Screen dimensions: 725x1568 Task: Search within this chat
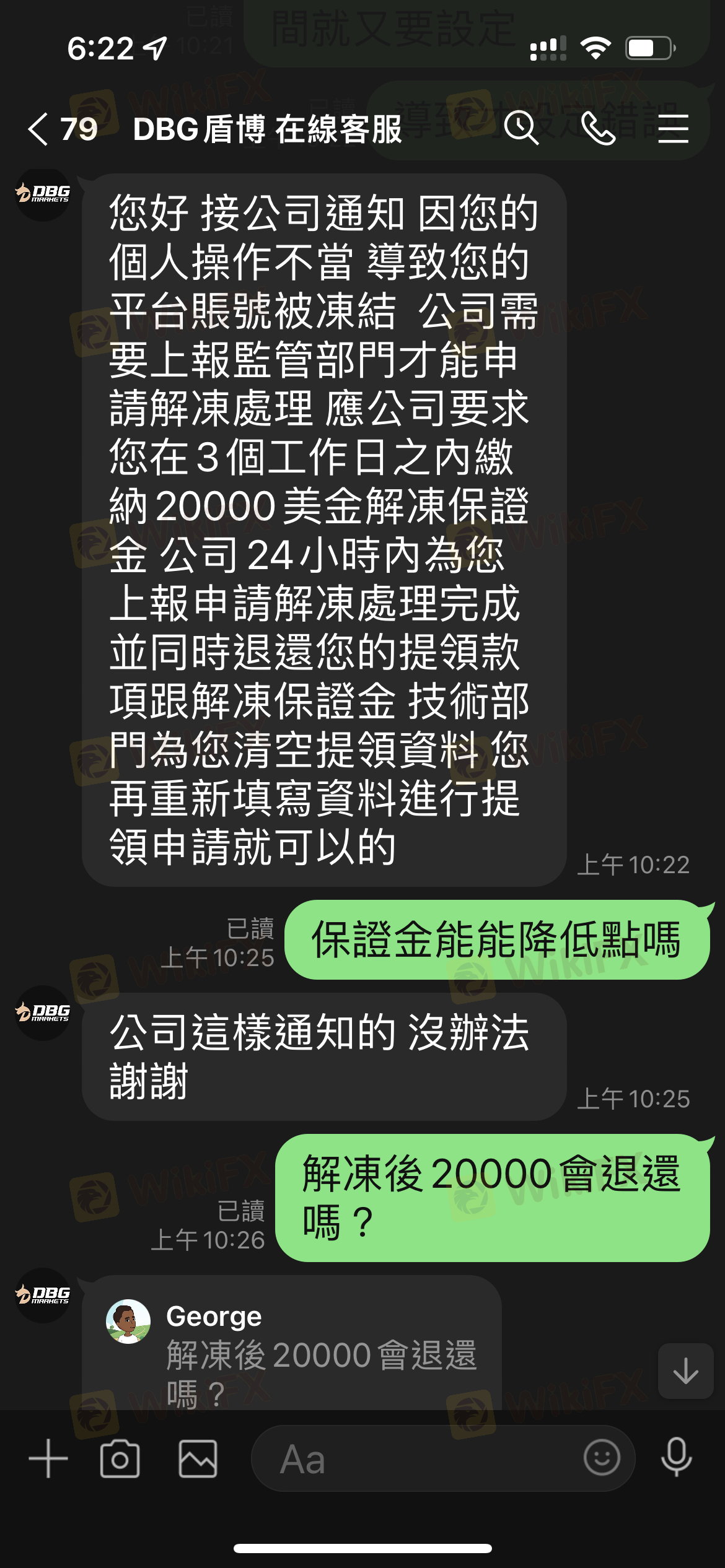(x=521, y=129)
